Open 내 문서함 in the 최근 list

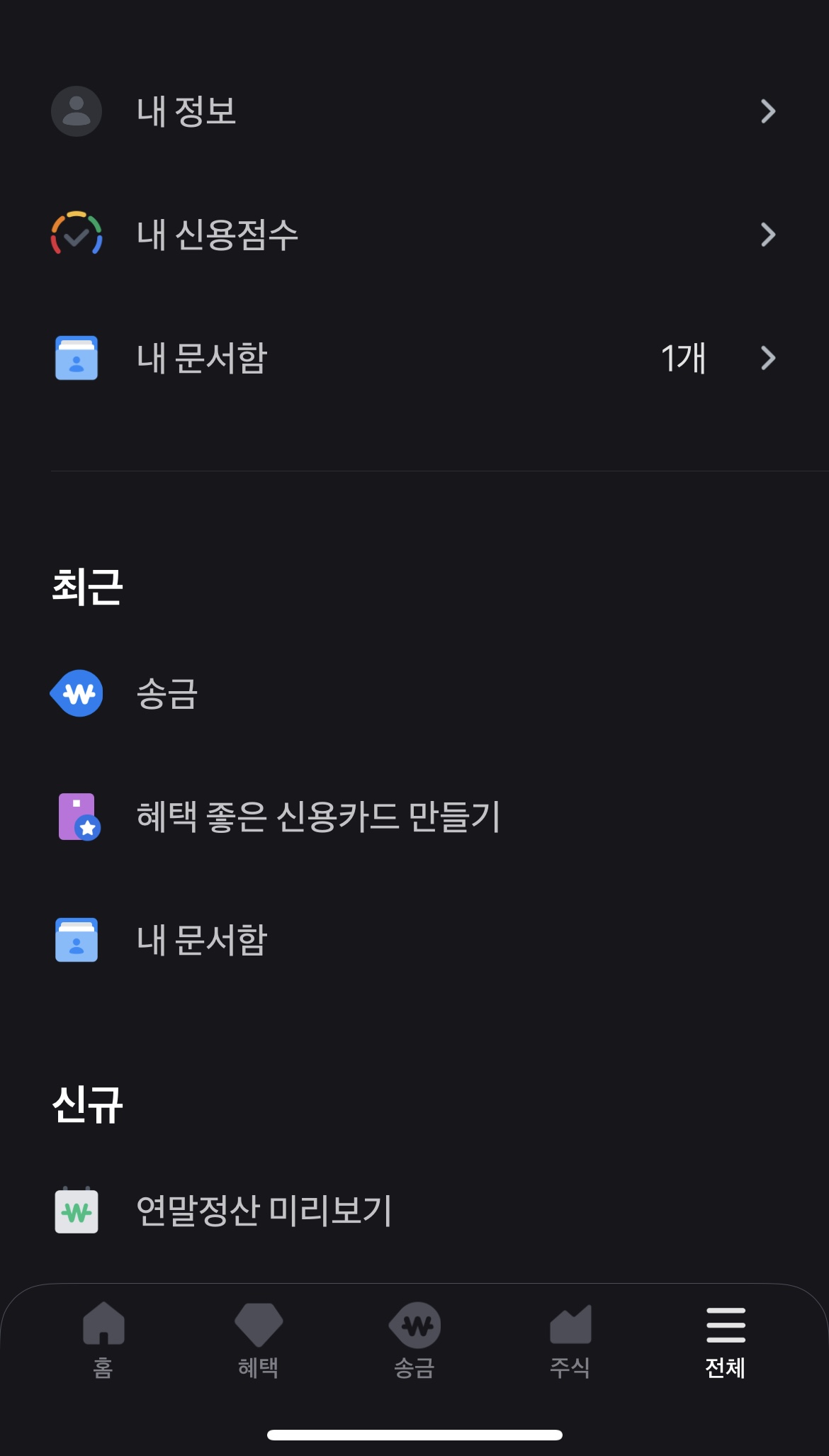coord(414,940)
